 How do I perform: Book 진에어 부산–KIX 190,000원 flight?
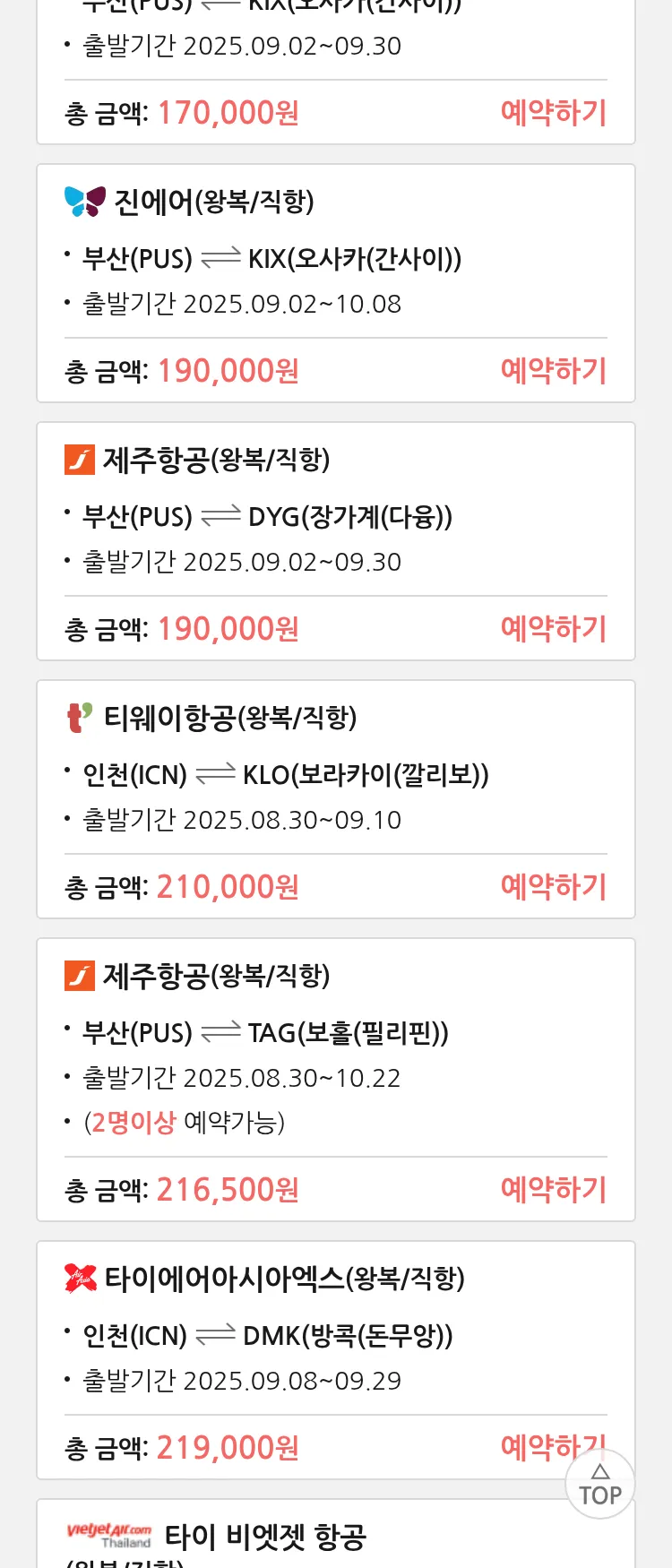[553, 371]
